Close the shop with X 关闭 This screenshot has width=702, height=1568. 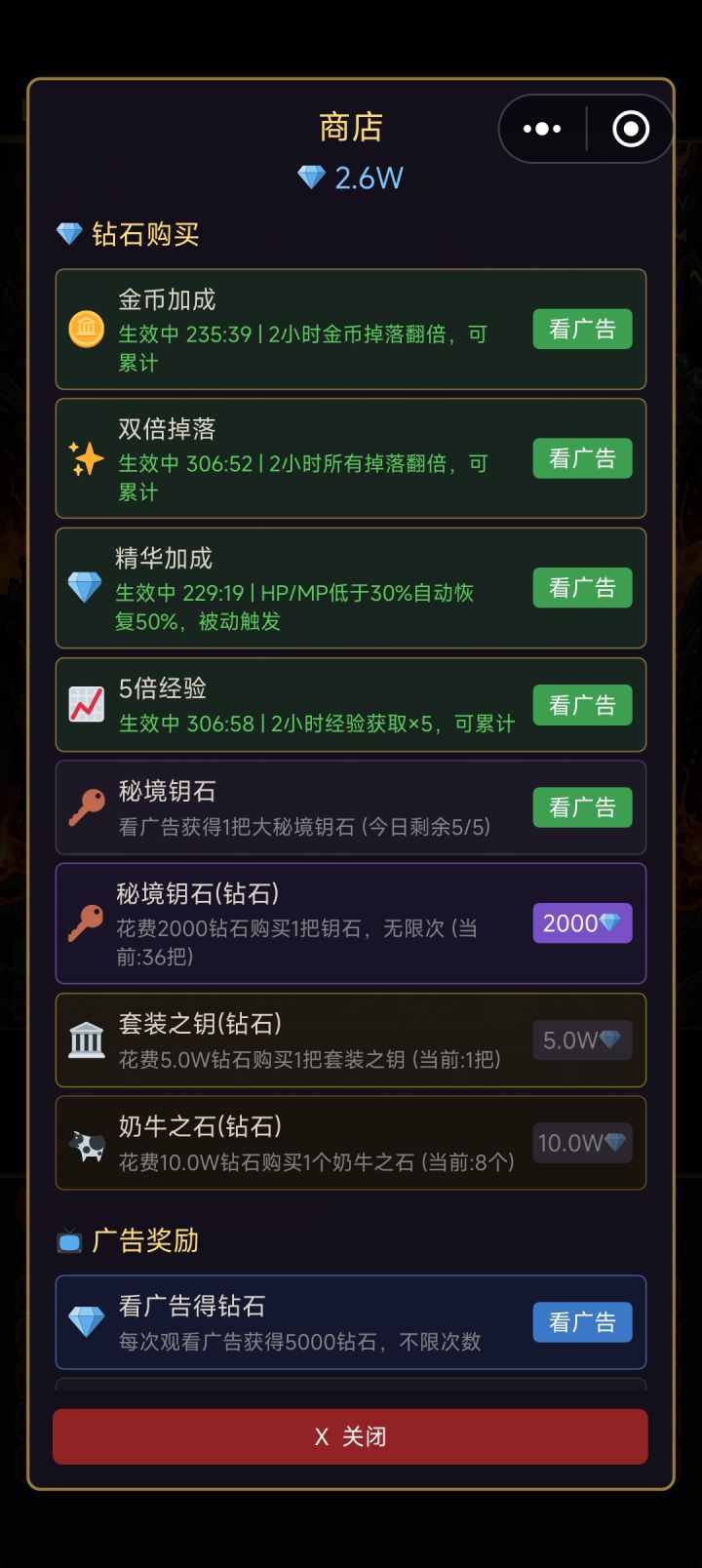[x=351, y=1436]
